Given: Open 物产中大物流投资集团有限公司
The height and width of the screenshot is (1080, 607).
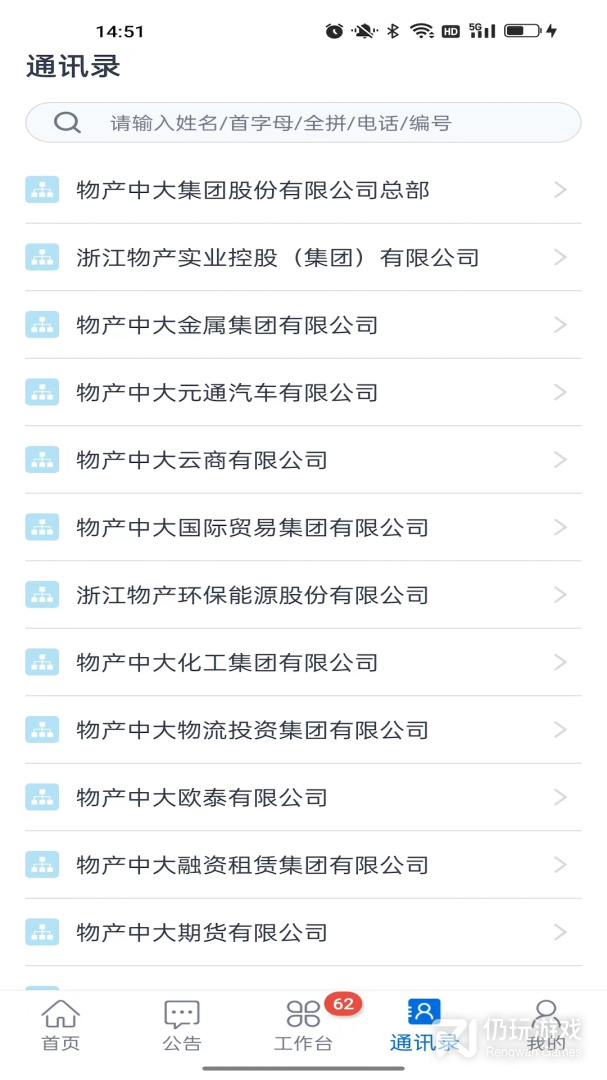Looking at the screenshot, I should click(x=303, y=730).
